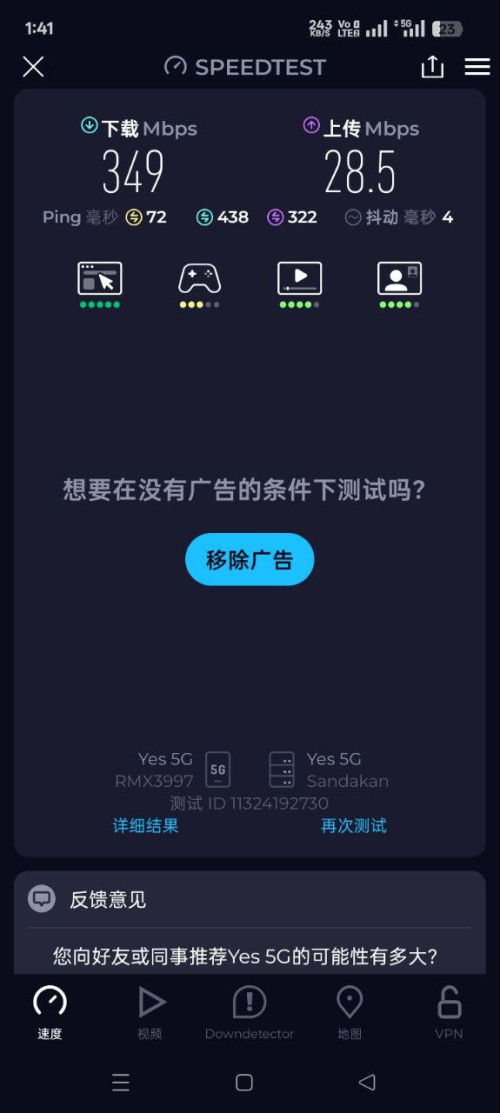This screenshot has height=1113, width=500.
Task: Go back using the system back button
Action: (366, 1082)
